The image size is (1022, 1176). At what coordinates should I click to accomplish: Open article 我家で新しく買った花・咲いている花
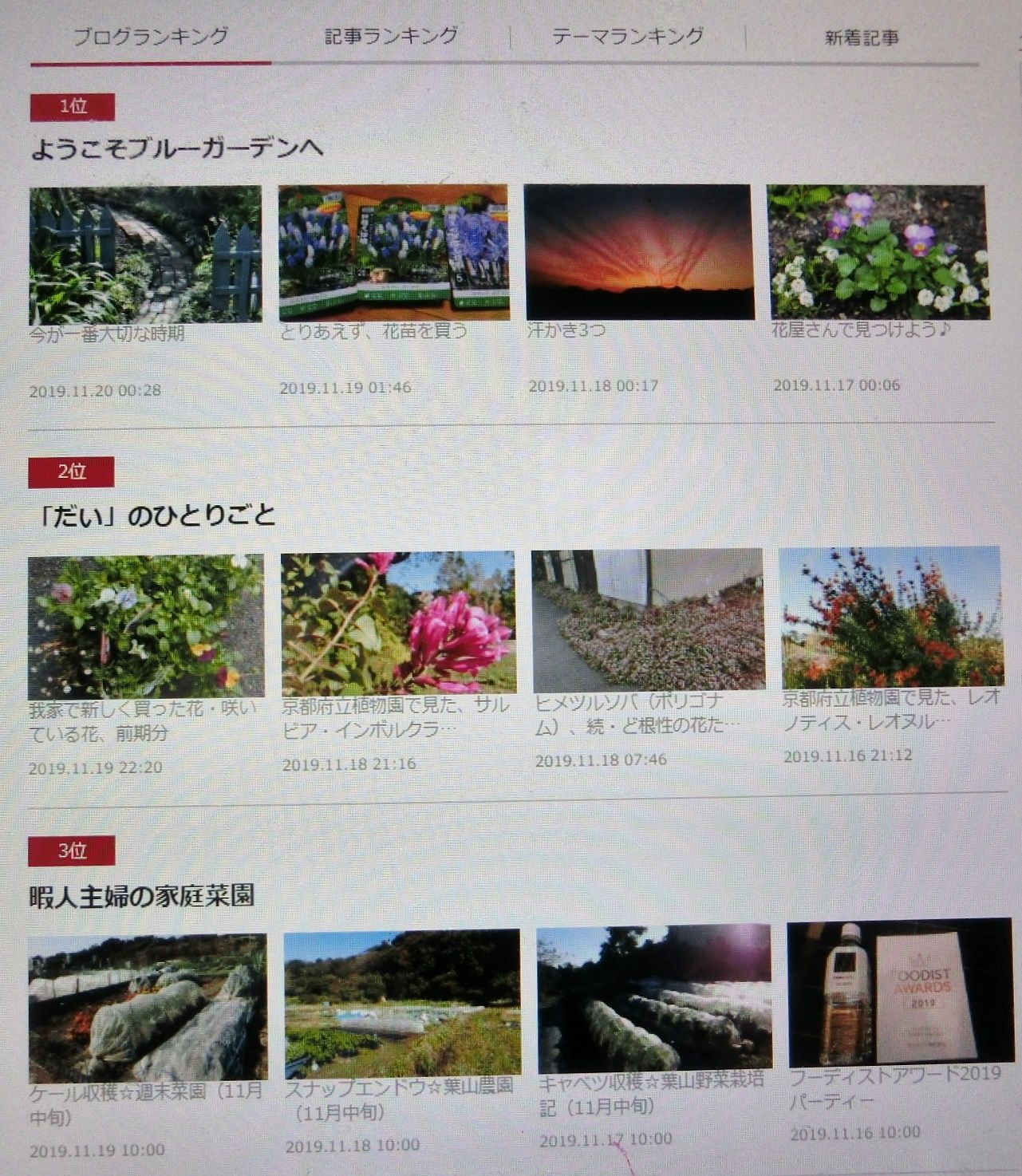(x=142, y=720)
